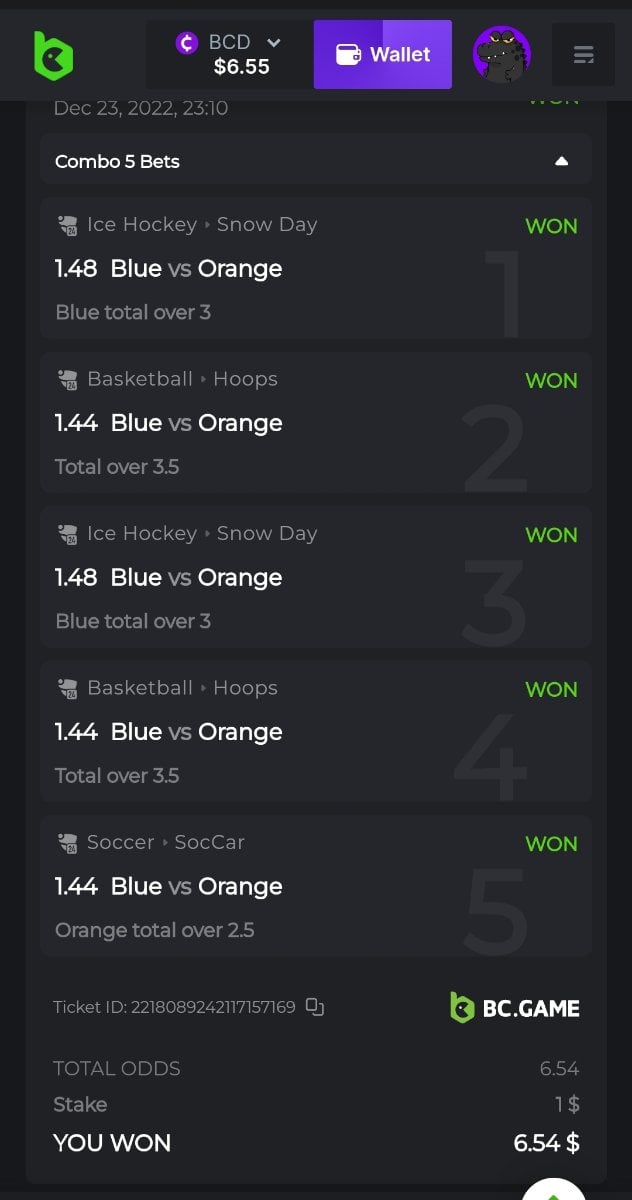Collapse the Combo 5 Bets section
632x1200 pixels.
pyautogui.click(x=561, y=161)
